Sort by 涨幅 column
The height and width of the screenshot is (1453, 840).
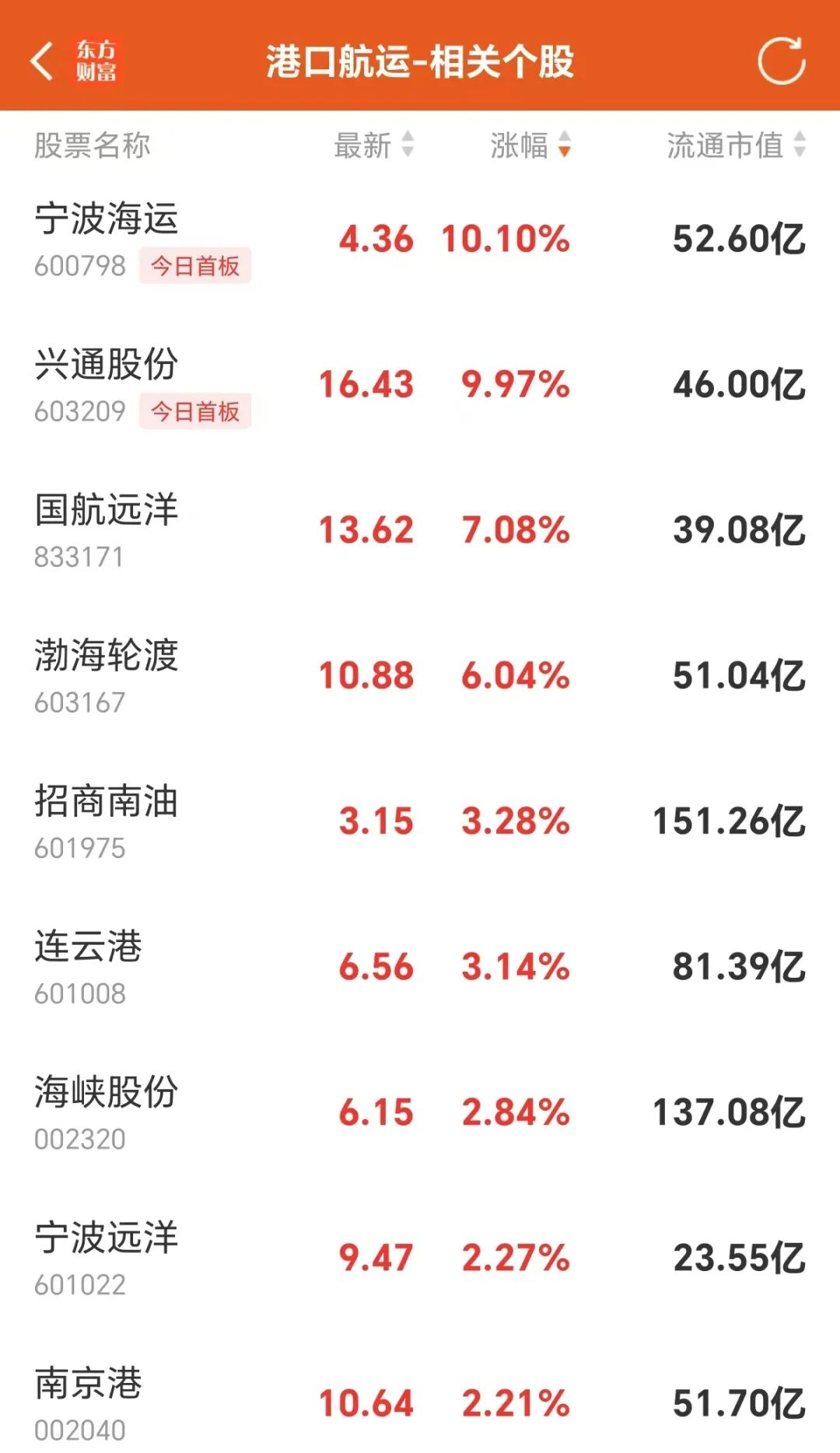click(x=531, y=145)
